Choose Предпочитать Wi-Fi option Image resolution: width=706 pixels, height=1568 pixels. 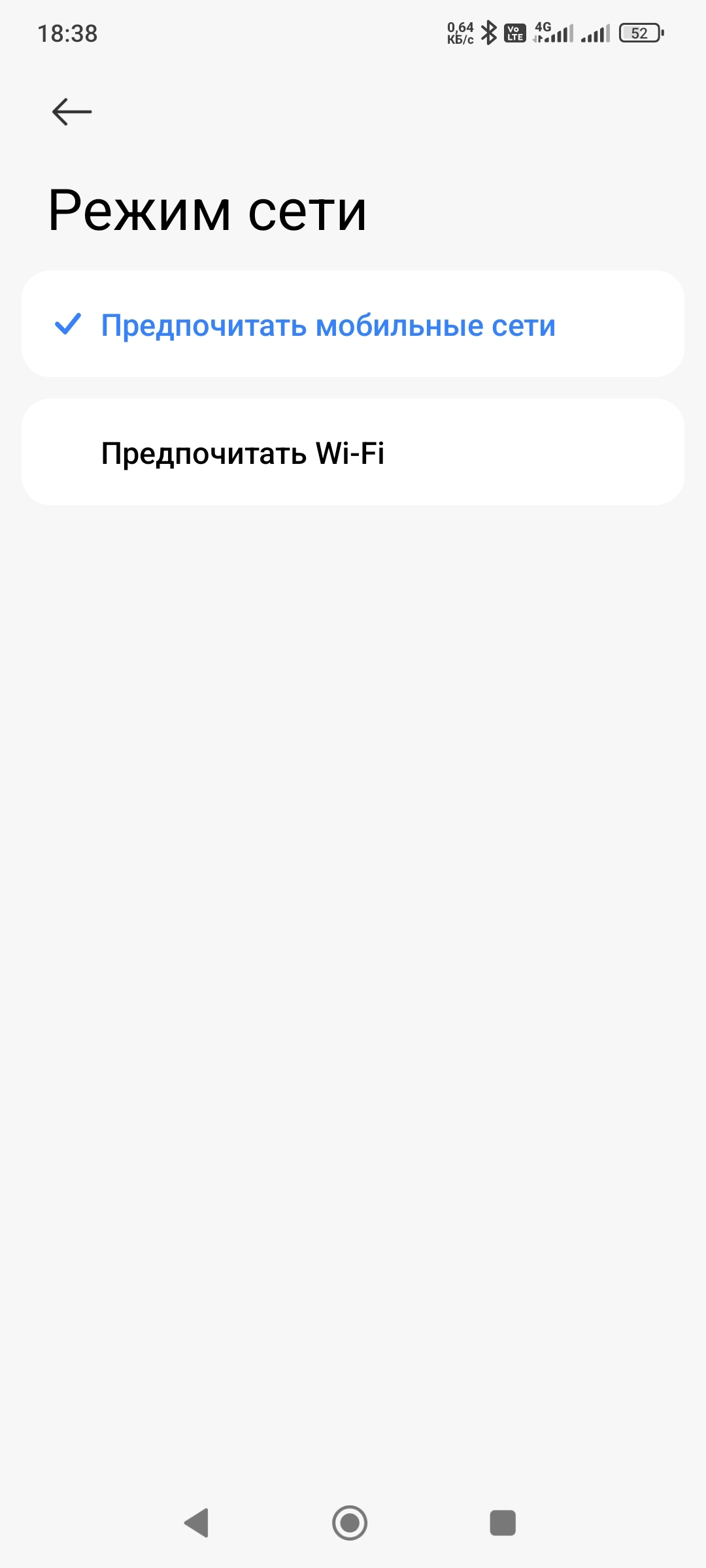click(x=243, y=453)
